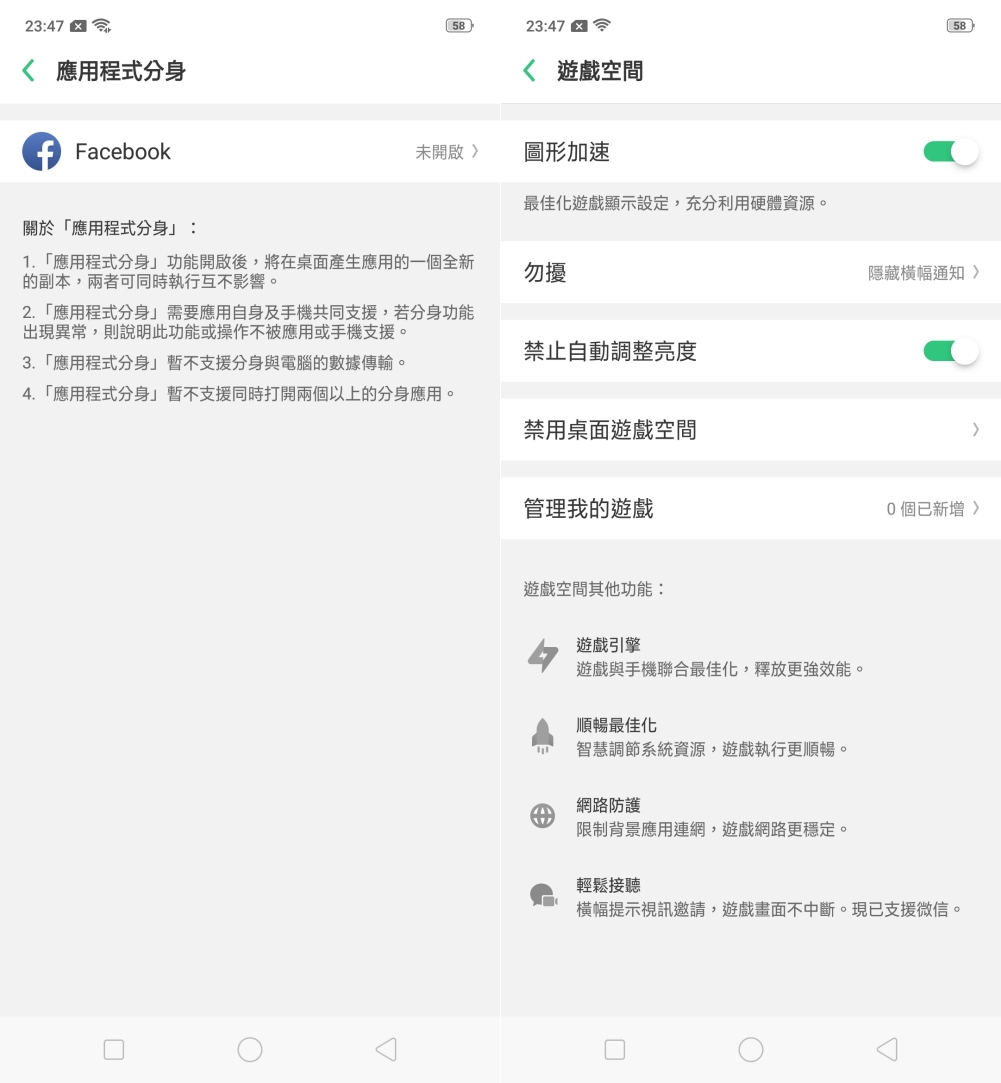Open 禁用桌面遊戲空間 option
This screenshot has height=1083, width=1001.
point(750,430)
